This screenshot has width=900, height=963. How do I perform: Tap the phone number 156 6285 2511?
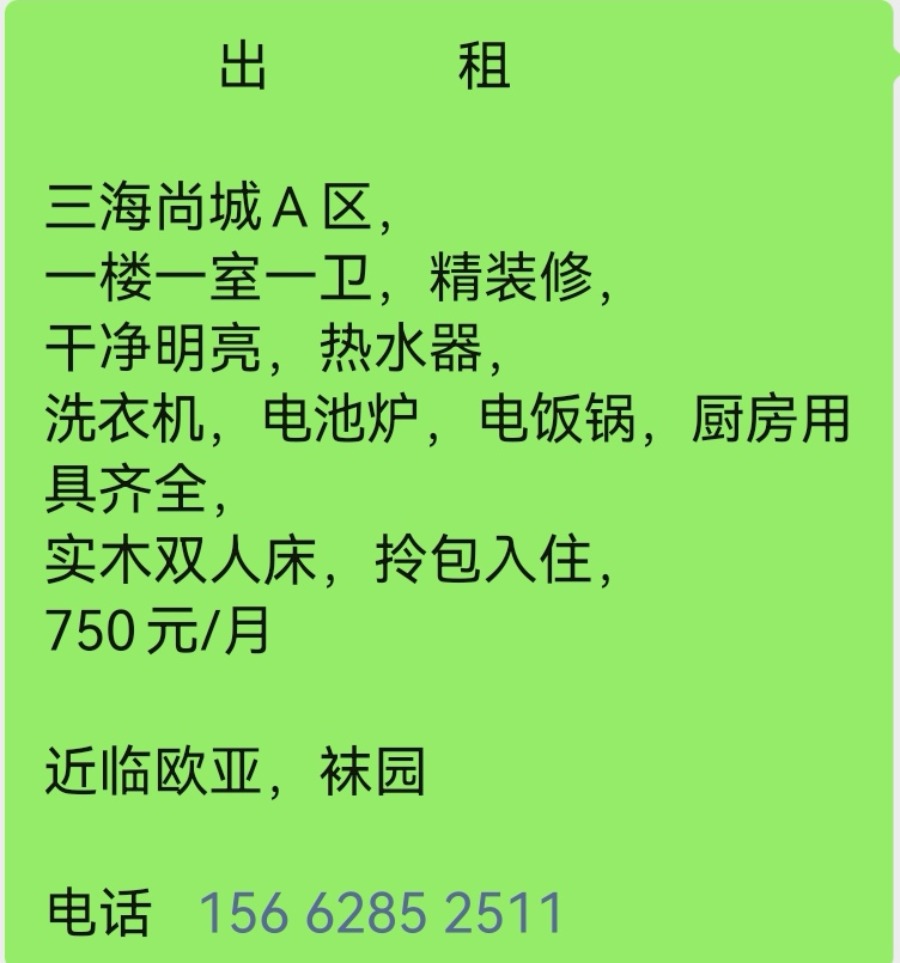(x=381, y=913)
